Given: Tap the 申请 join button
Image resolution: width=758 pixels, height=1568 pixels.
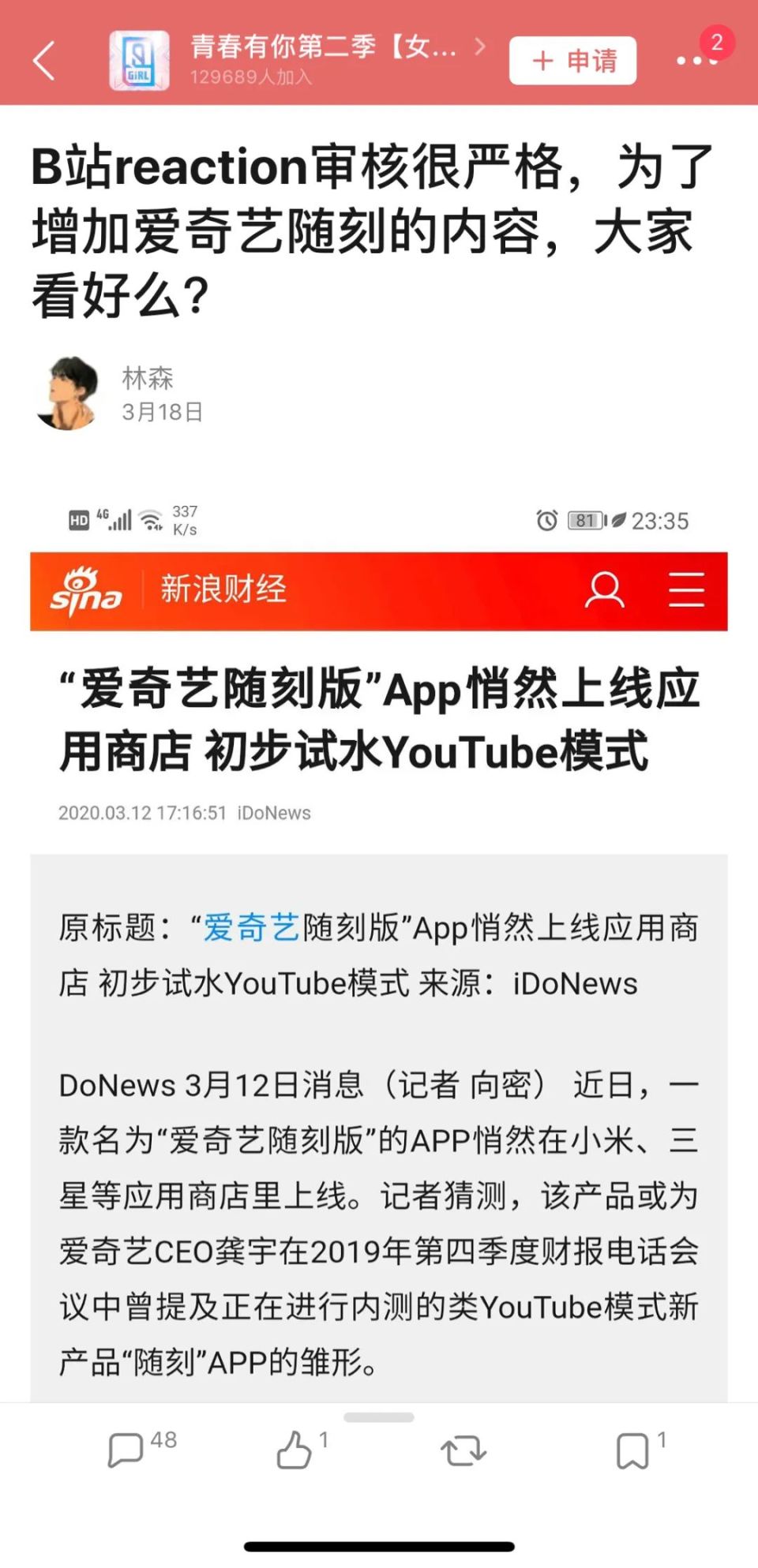Looking at the screenshot, I should tap(572, 61).
